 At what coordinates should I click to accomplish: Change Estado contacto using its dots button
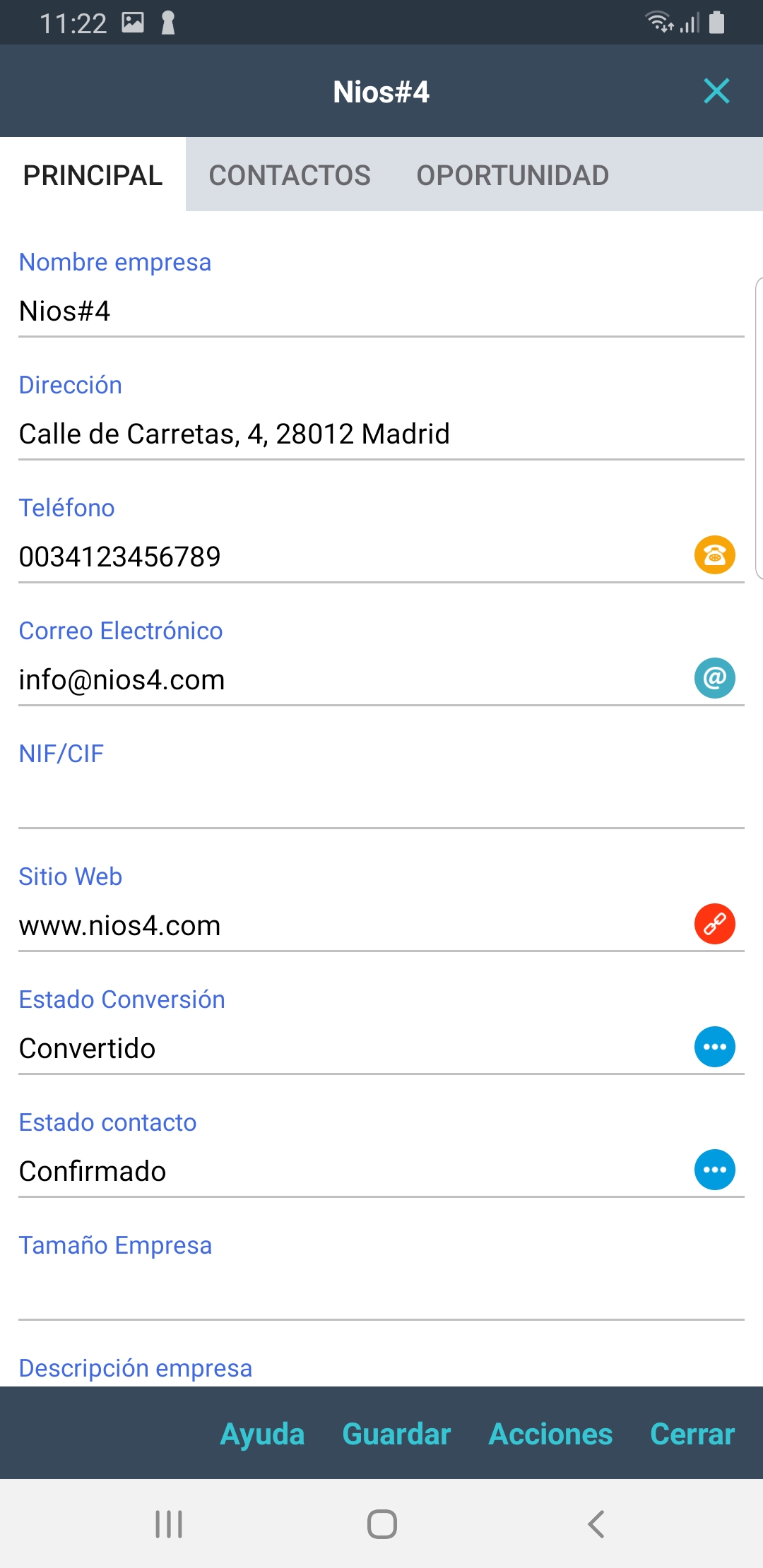(714, 1170)
